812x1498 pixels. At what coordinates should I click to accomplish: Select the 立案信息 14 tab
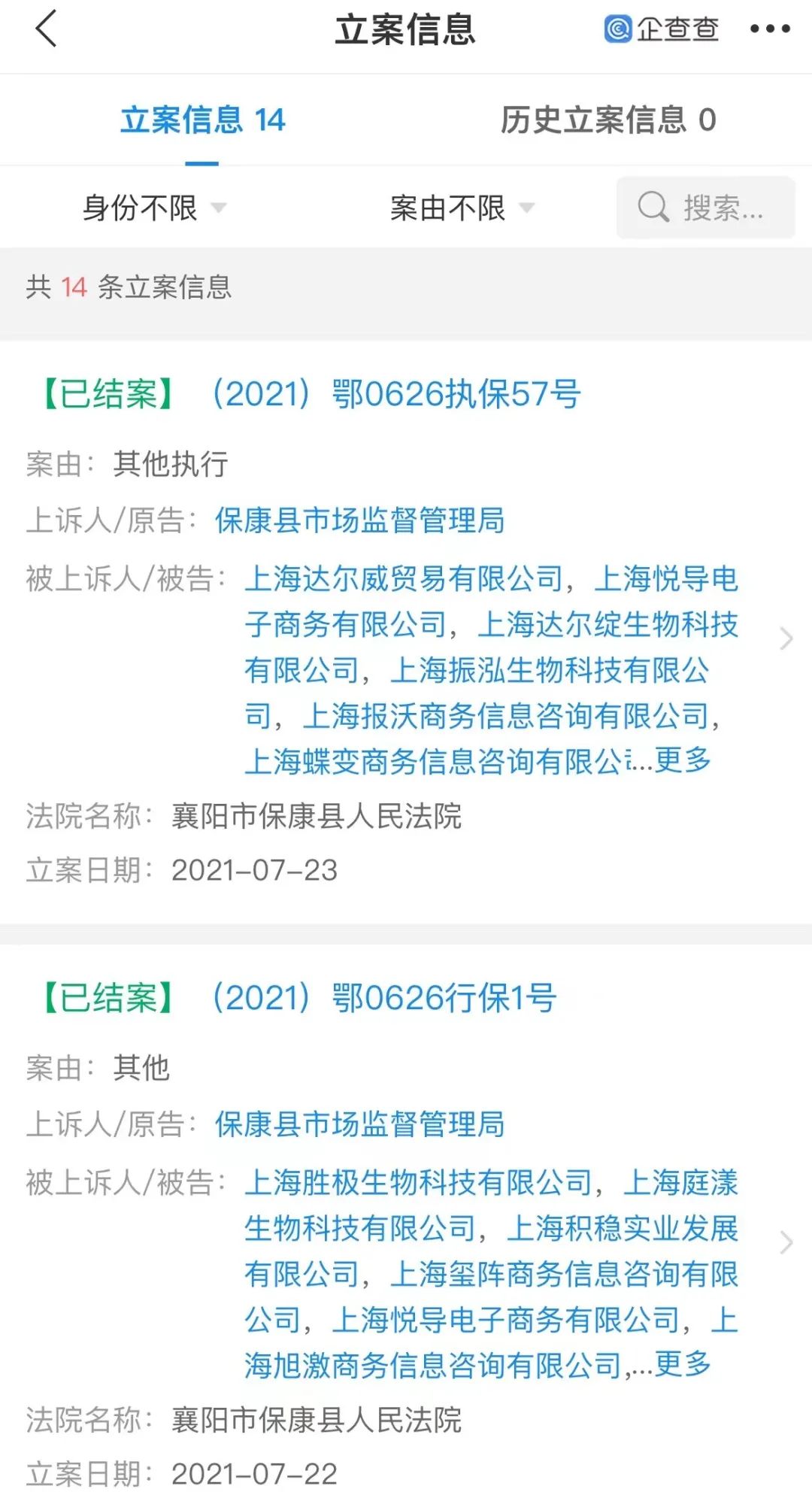[x=203, y=120]
